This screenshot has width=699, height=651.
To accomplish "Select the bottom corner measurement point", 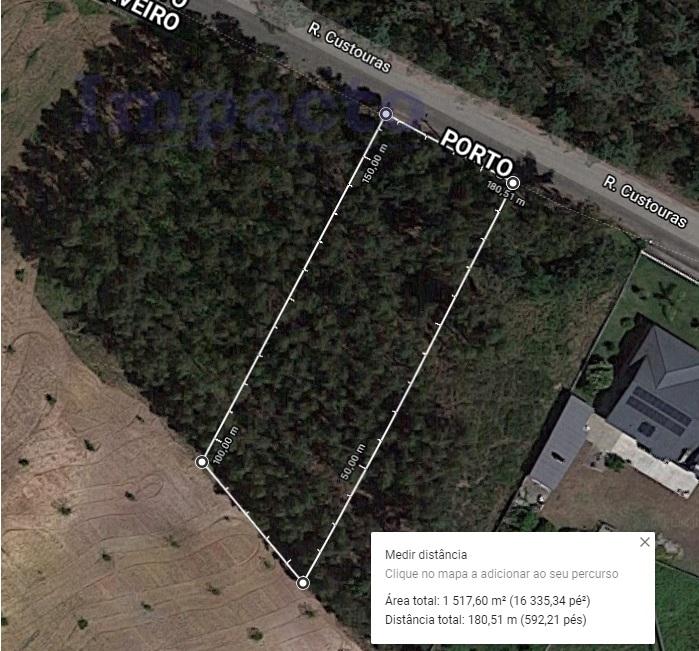I will tap(303, 581).
